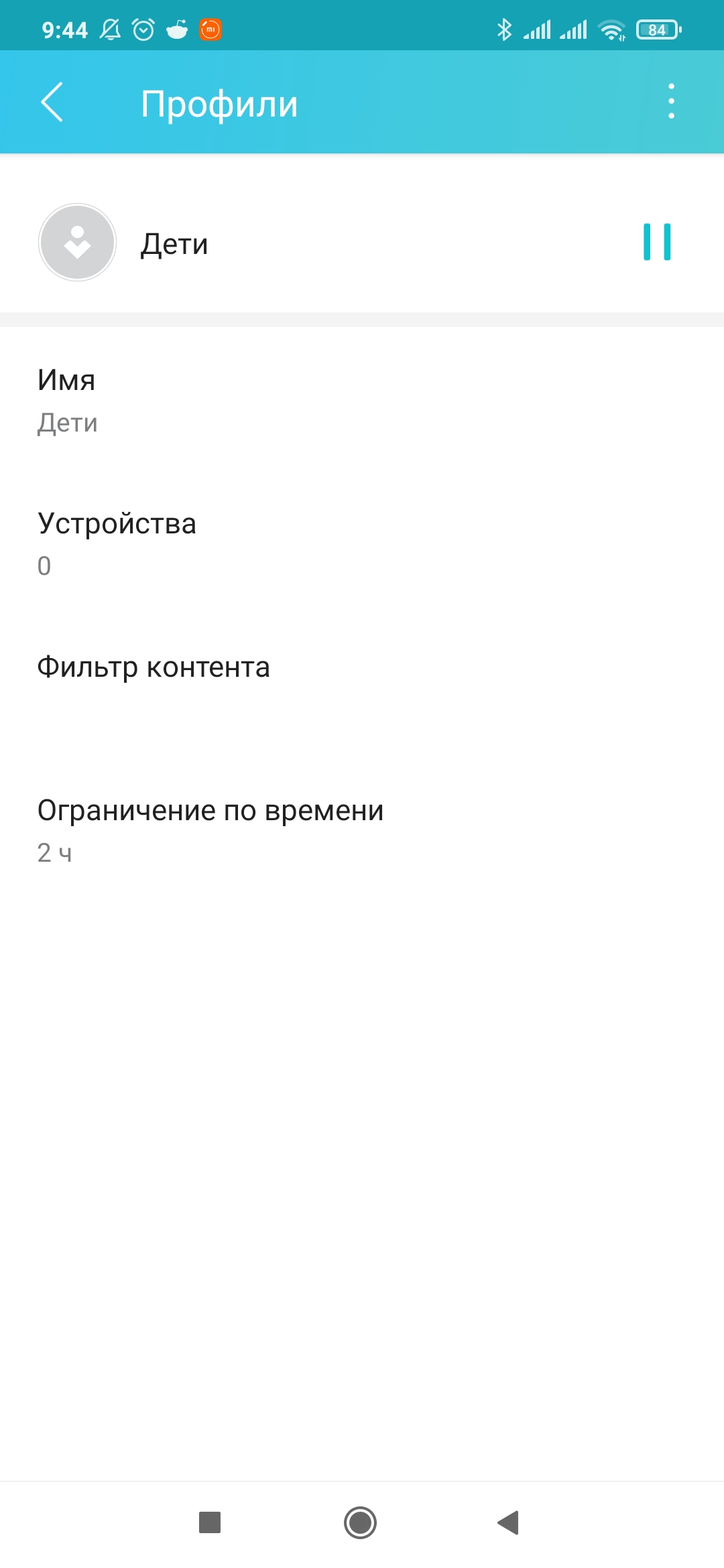
Task: Open Ограничение по времени setting
Action: (x=362, y=830)
